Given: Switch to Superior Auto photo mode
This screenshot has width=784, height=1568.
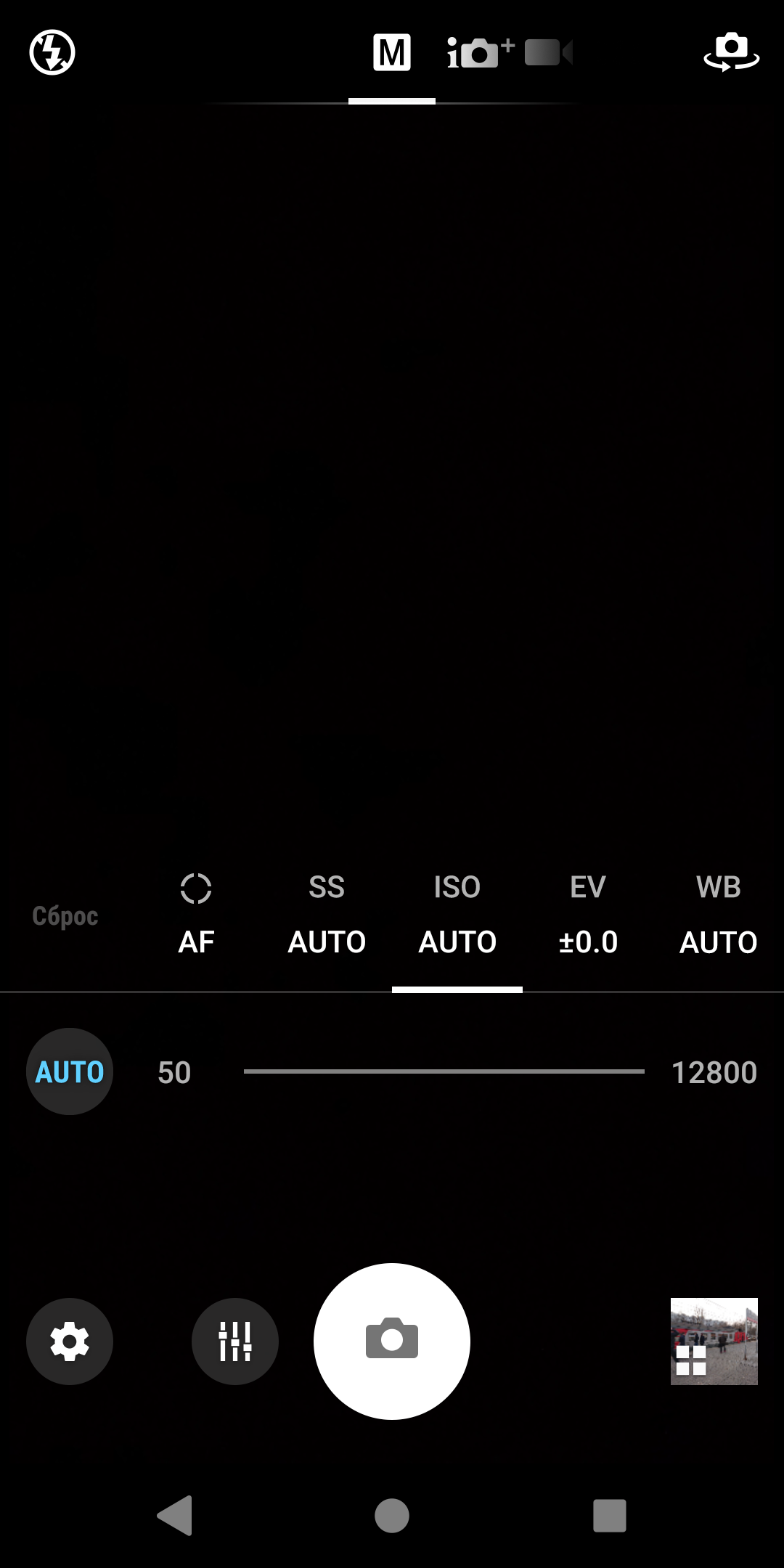Looking at the screenshot, I should pyautogui.click(x=479, y=52).
